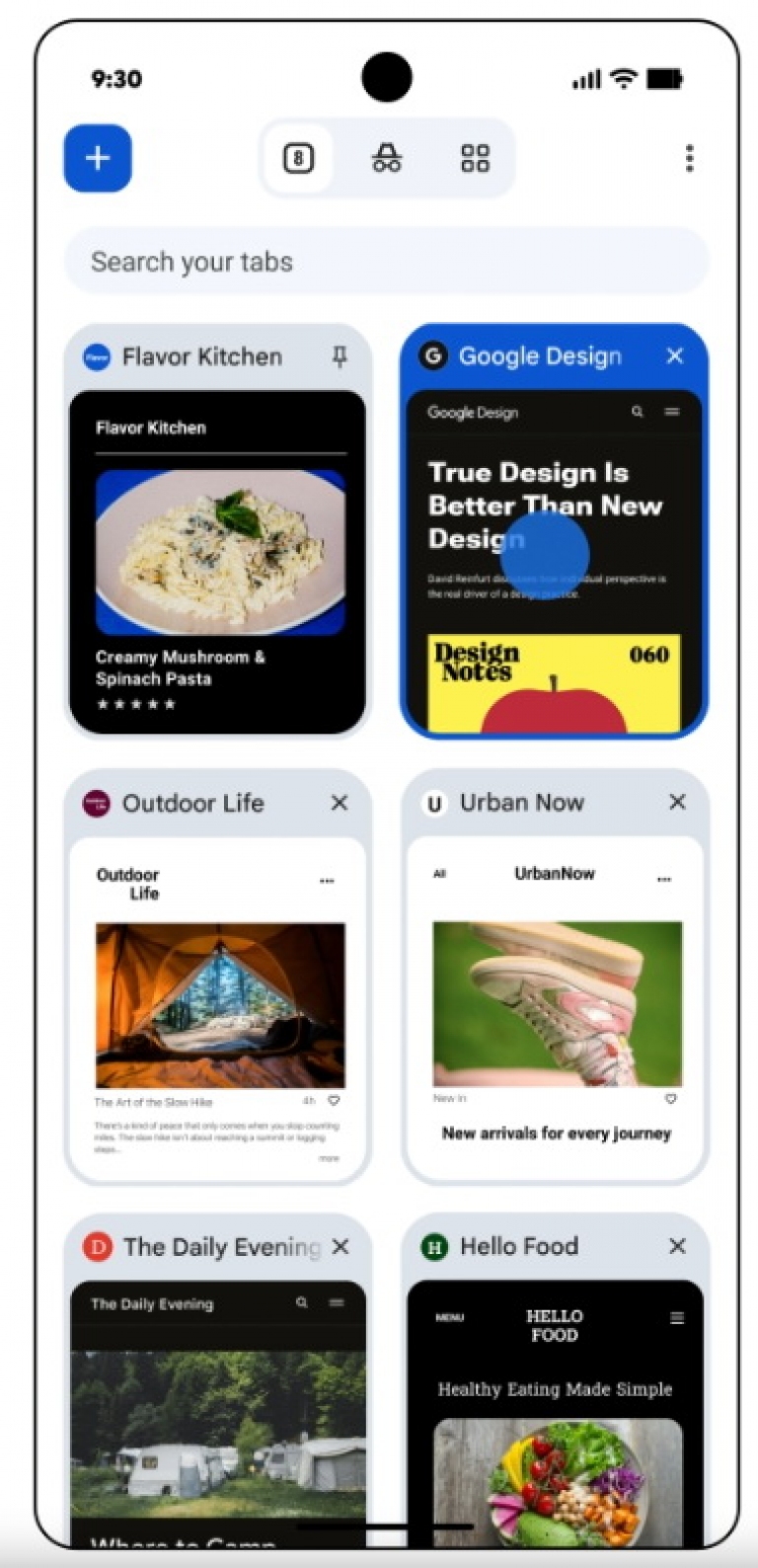This screenshot has height=1568, width=758.
Task: Open a new tab with the plus button
Action: pos(98,158)
